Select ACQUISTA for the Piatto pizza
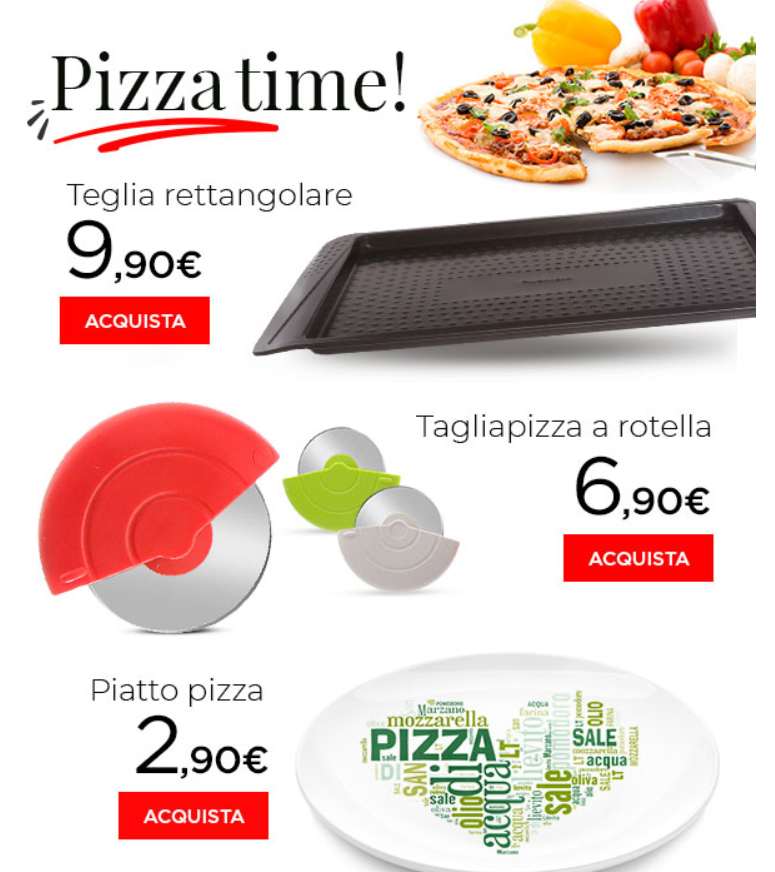 194,816
